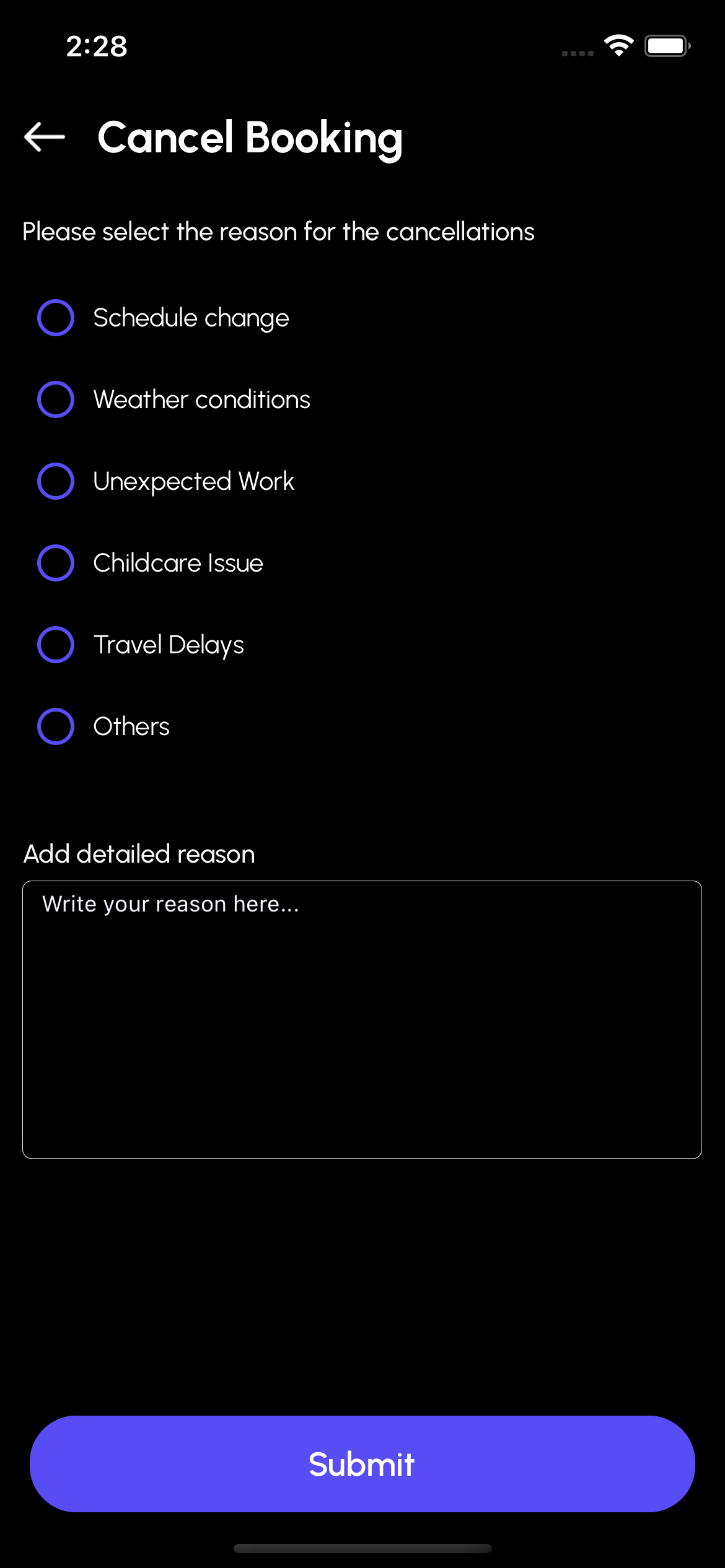Submit the cancellation request
Image resolution: width=725 pixels, height=1568 pixels.
[362, 1464]
